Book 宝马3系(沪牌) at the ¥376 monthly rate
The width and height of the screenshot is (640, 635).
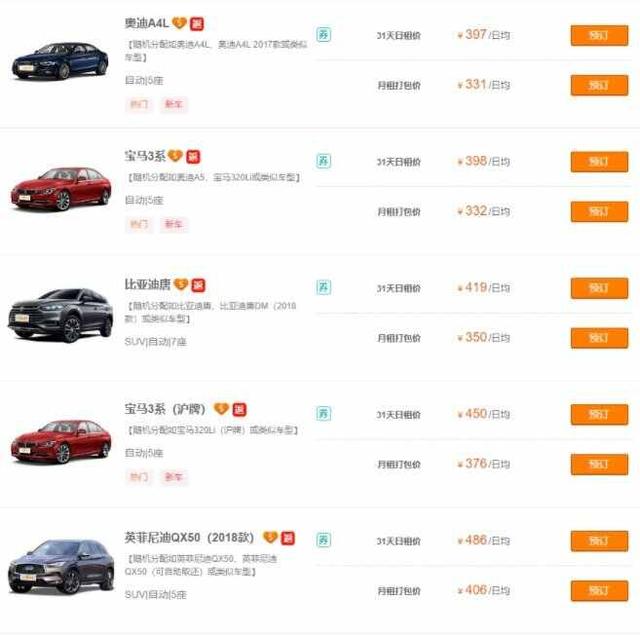click(599, 464)
